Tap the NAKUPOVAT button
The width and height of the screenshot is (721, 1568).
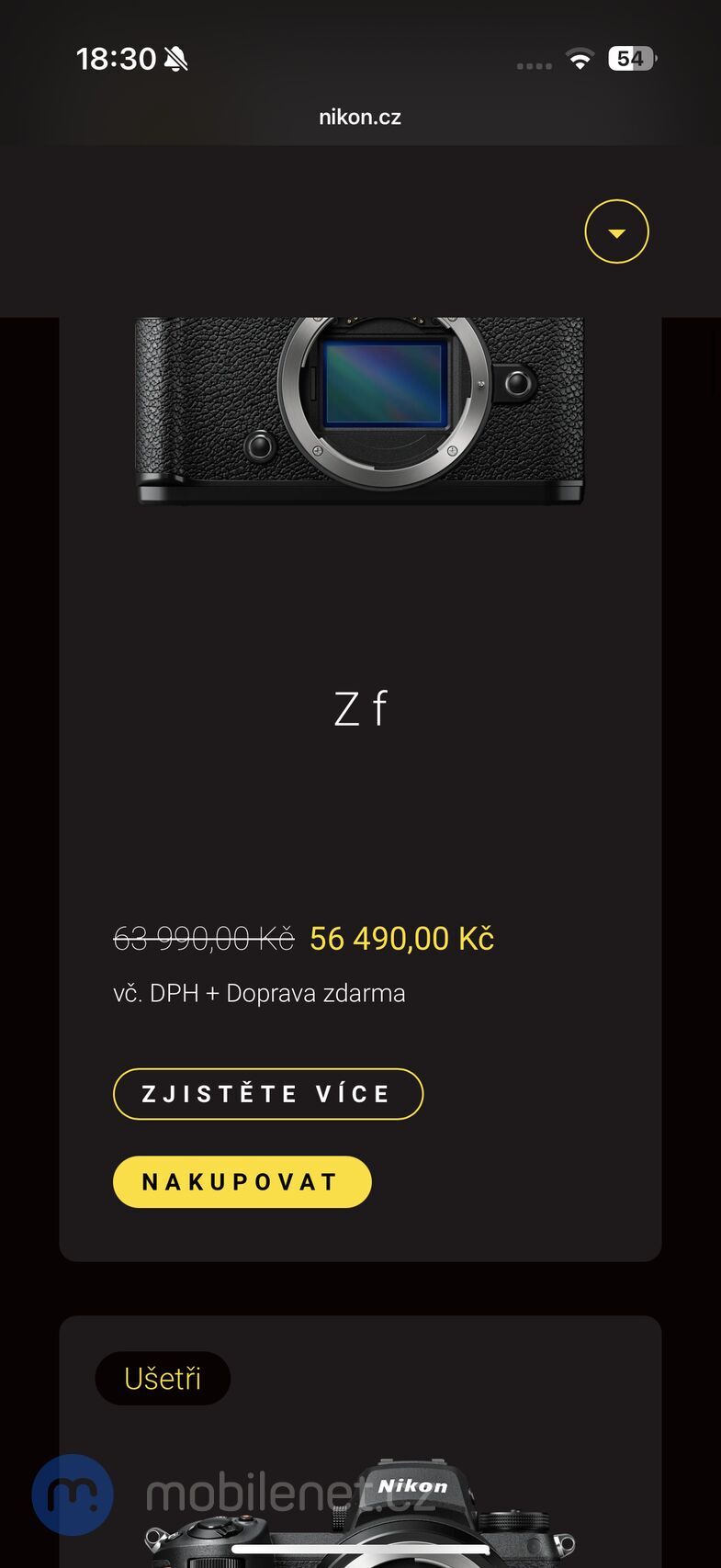(242, 1181)
